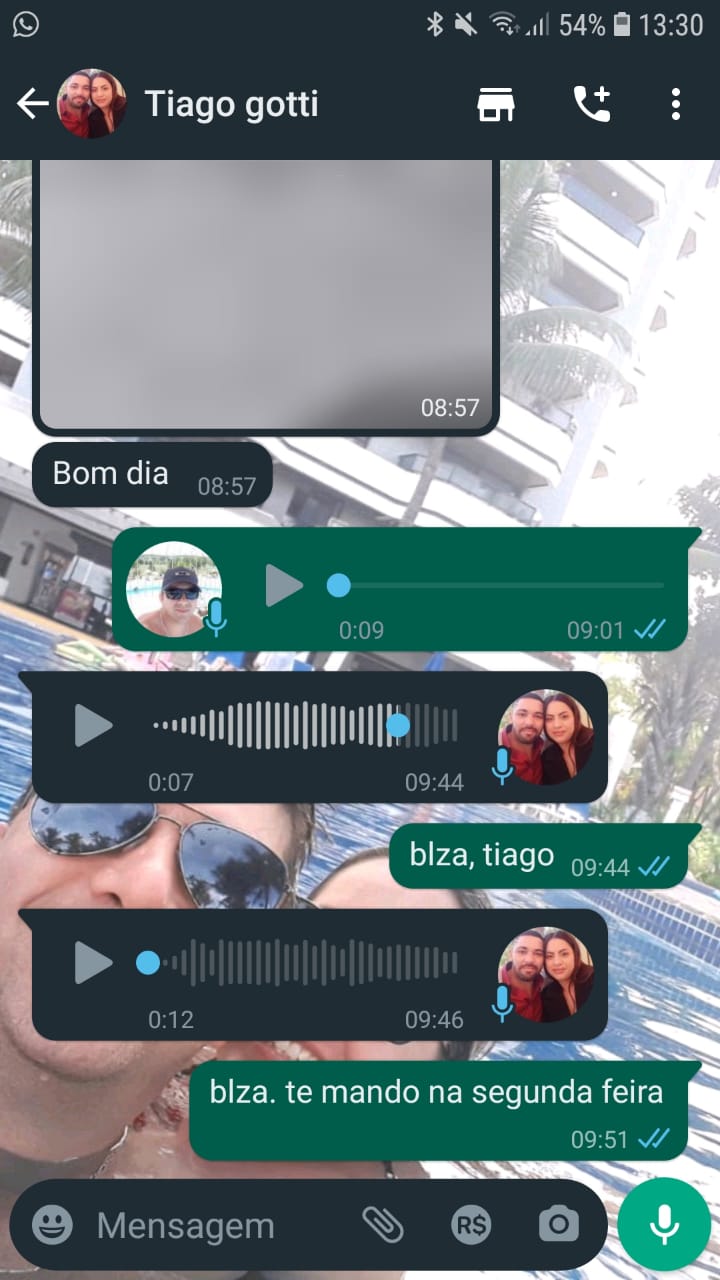The width and height of the screenshot is (720, 1280).
Task: Open the camera from the message bar
Action: 558,1225
